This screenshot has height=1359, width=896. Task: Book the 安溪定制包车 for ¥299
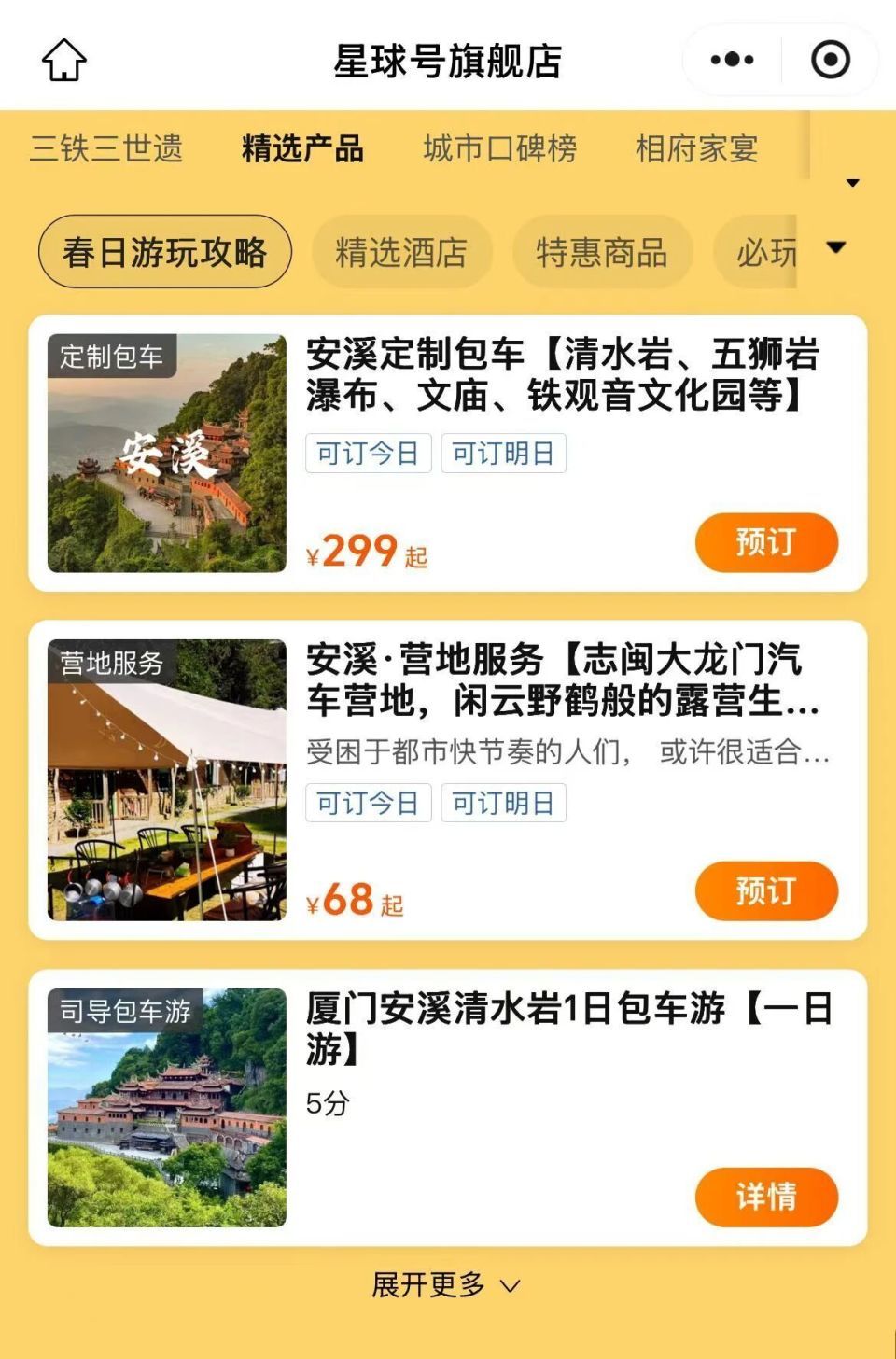pos(766,542)
